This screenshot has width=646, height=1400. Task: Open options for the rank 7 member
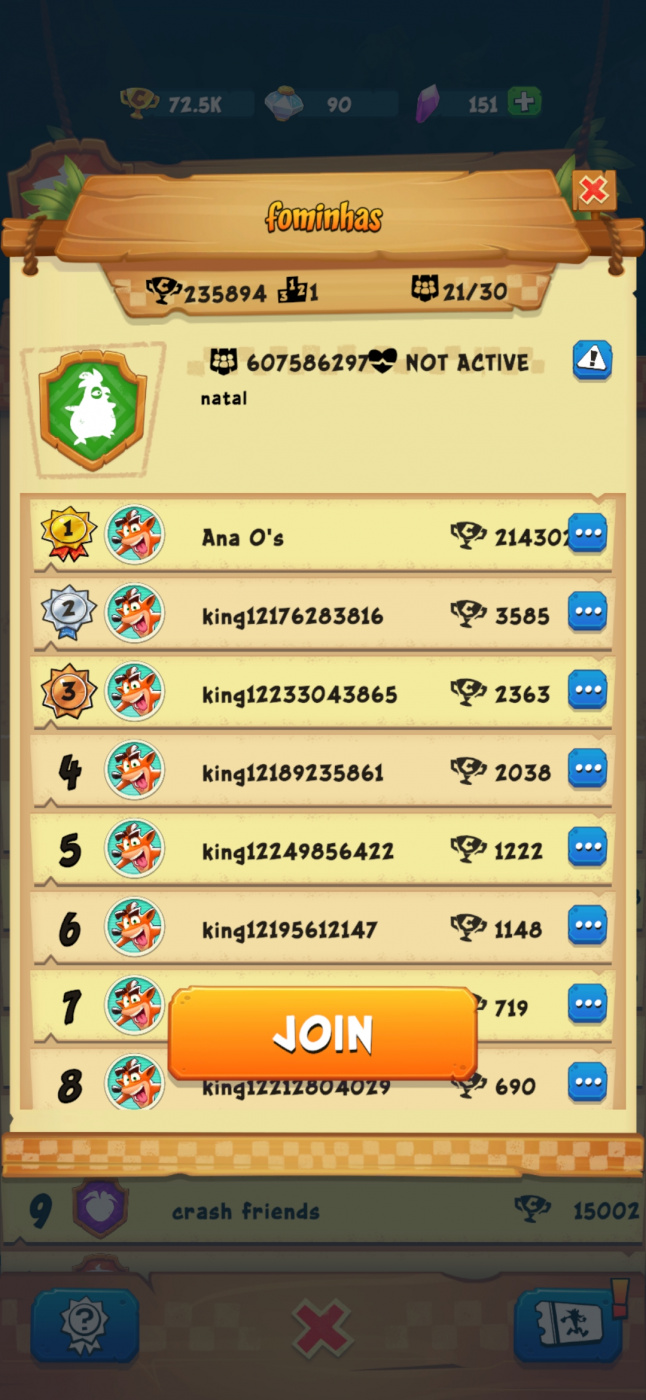pos(588,1004)
